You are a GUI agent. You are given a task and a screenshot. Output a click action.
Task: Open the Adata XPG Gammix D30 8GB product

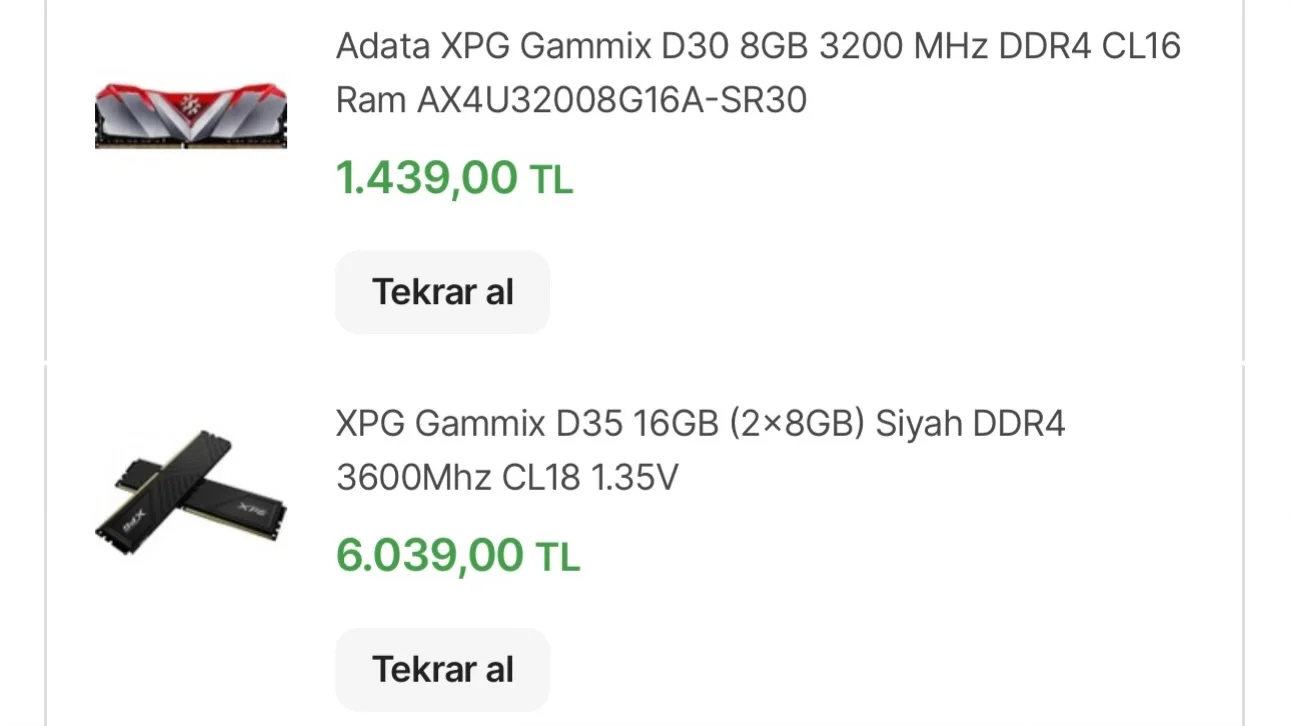pos(757,73)
